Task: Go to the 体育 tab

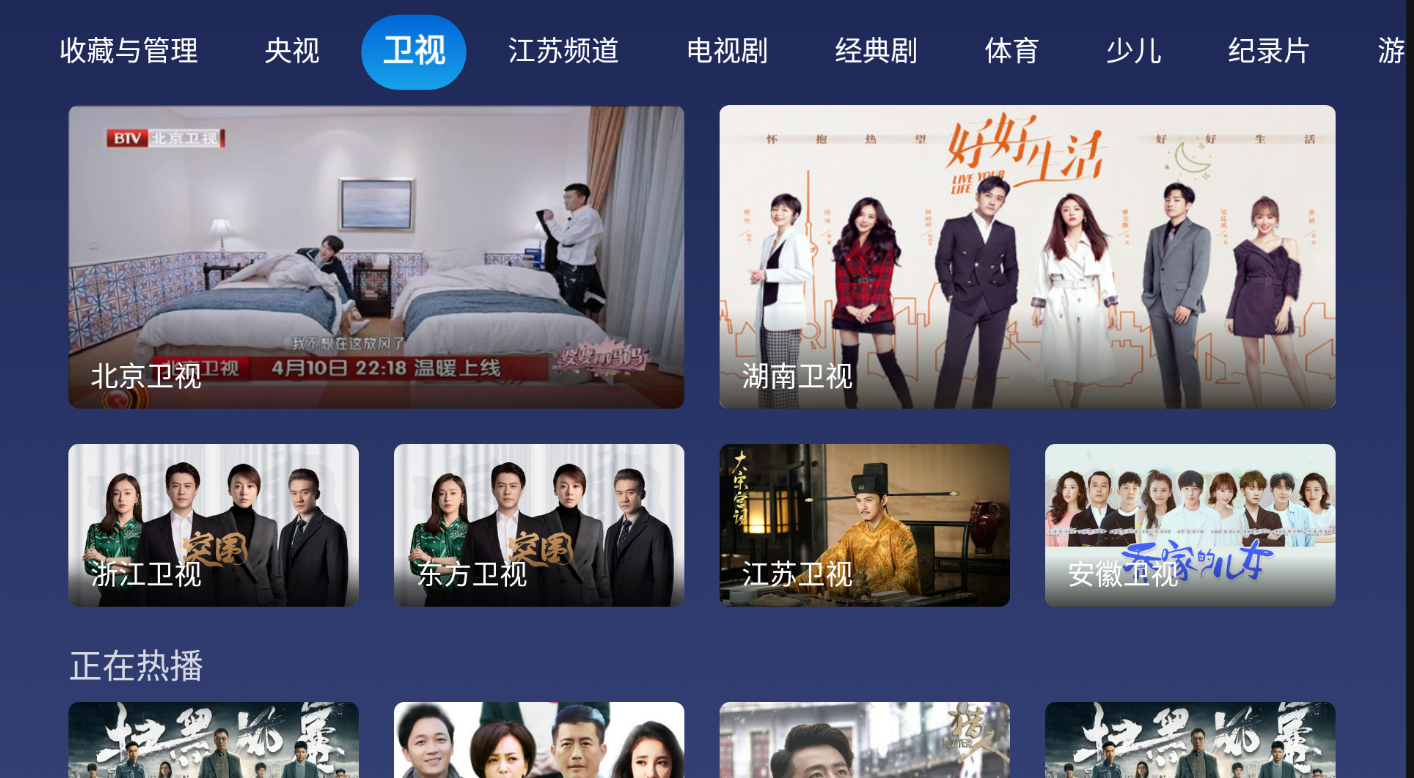Action: coord(1012,51)
